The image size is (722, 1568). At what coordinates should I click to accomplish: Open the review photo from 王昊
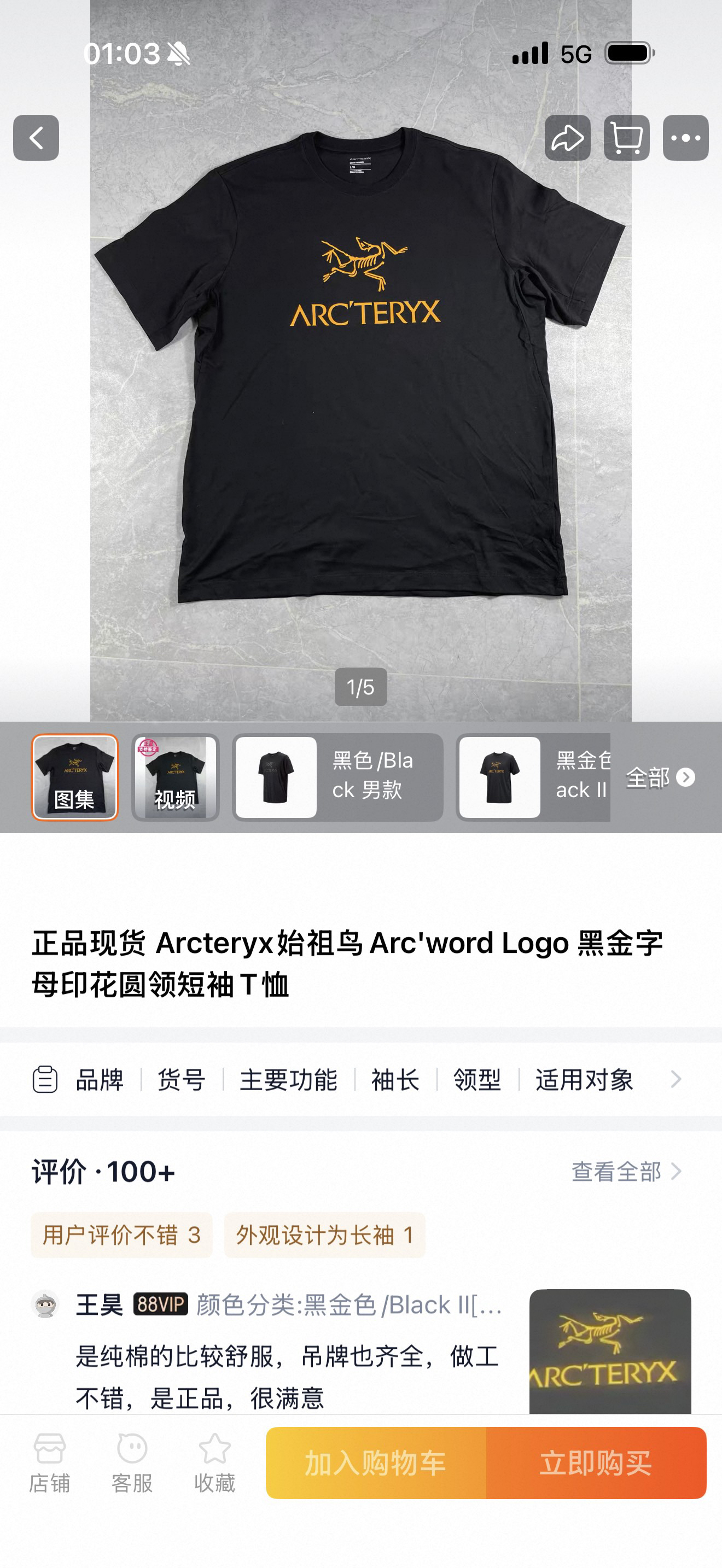coord(610,1351)
